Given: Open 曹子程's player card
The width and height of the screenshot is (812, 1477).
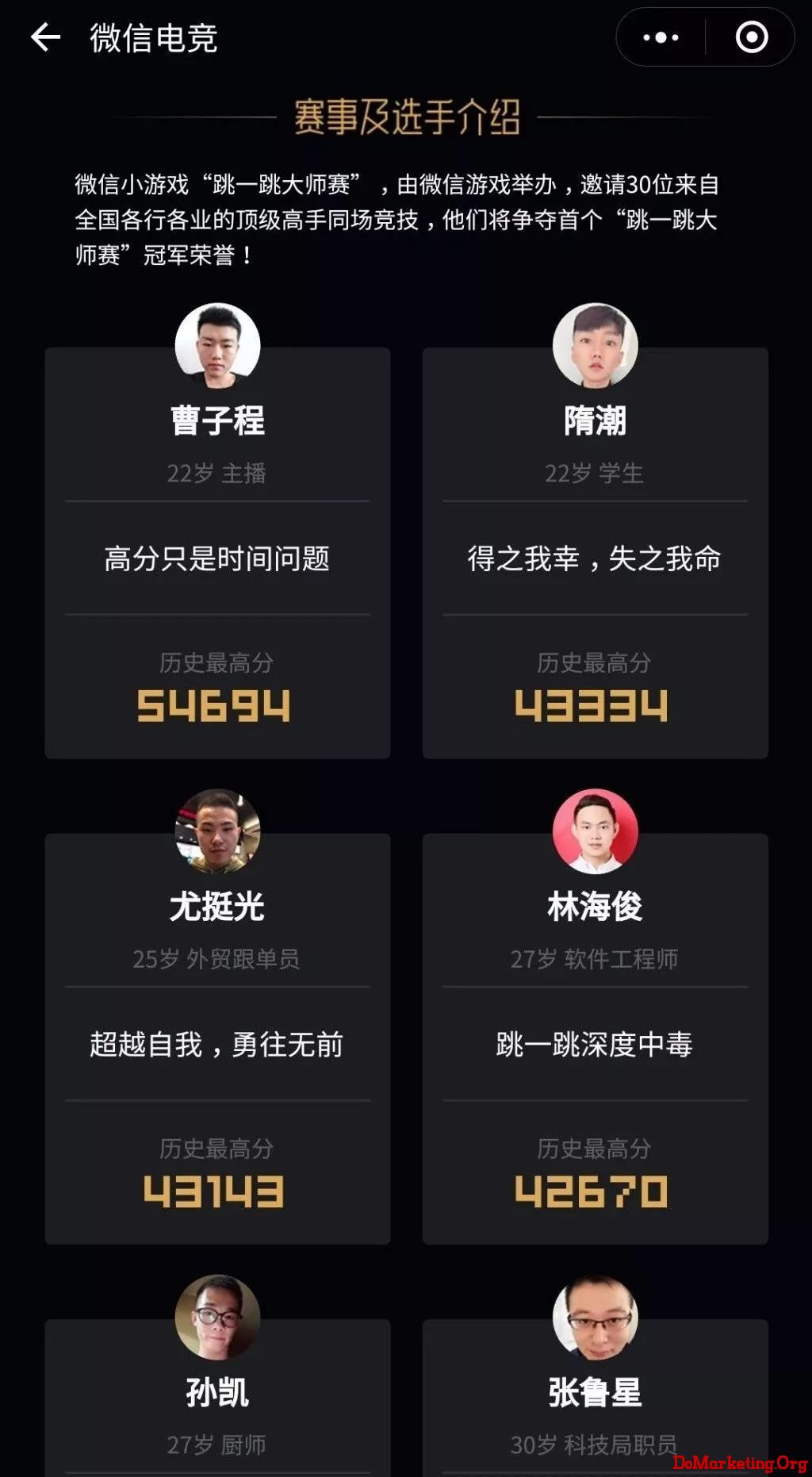Looking at the screenshot, I should pos(217,552).
